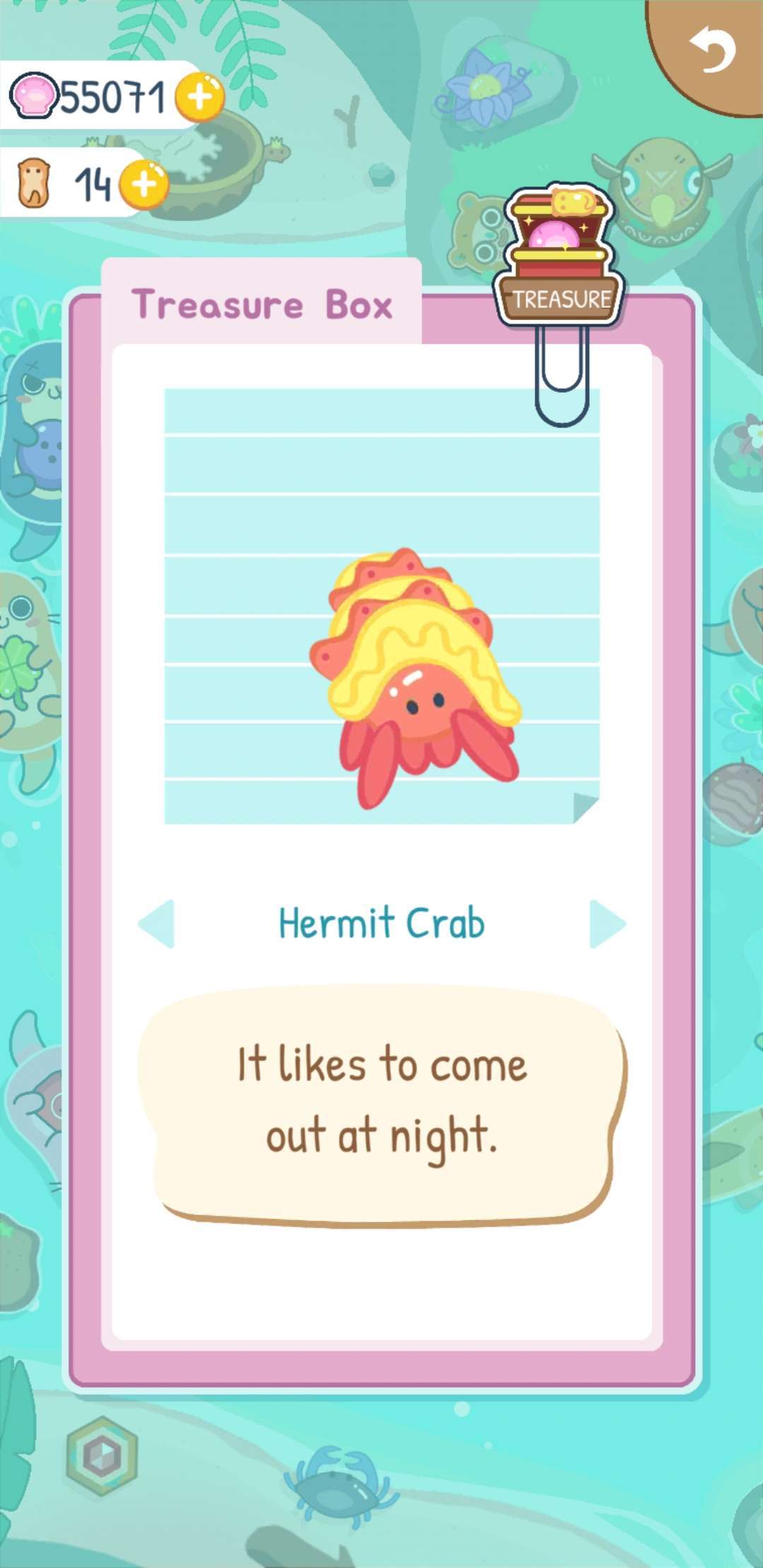763x1568 pixels.
Task: Tap the back arrow to return
Action: pos(712,49)
